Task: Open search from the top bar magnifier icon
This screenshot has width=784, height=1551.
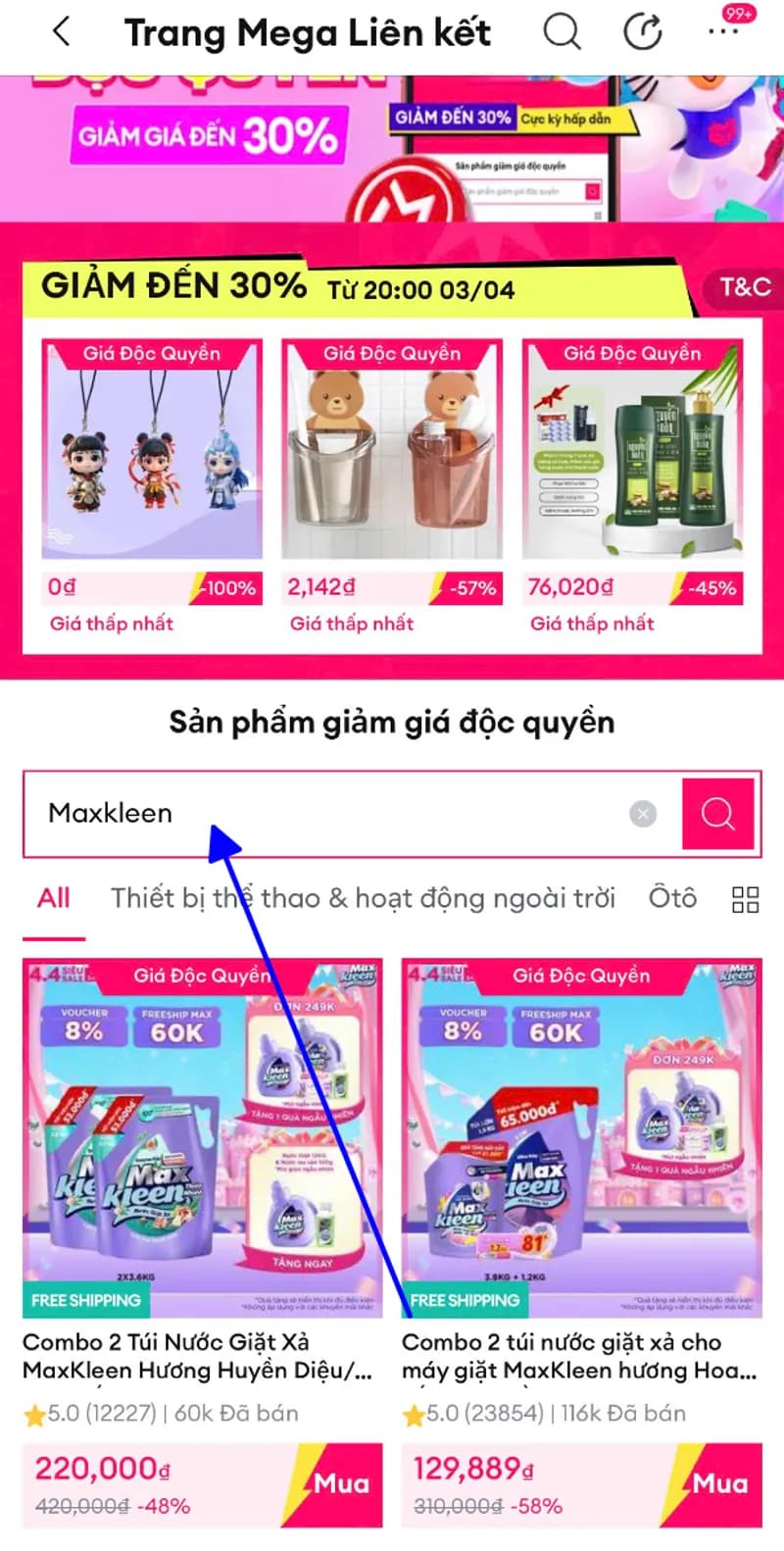Action: pos(563,30)
